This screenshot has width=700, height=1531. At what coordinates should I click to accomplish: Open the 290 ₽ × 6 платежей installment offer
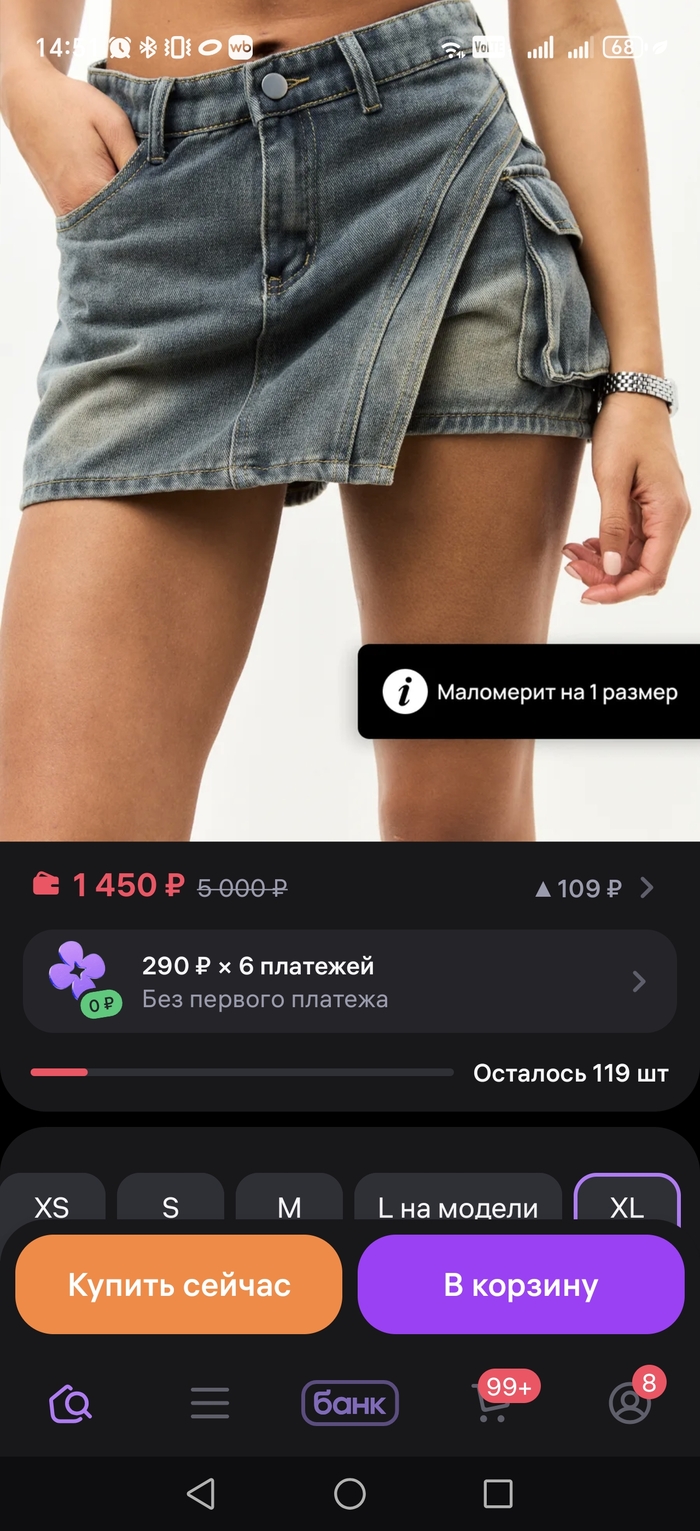click(x=349, y=981)
